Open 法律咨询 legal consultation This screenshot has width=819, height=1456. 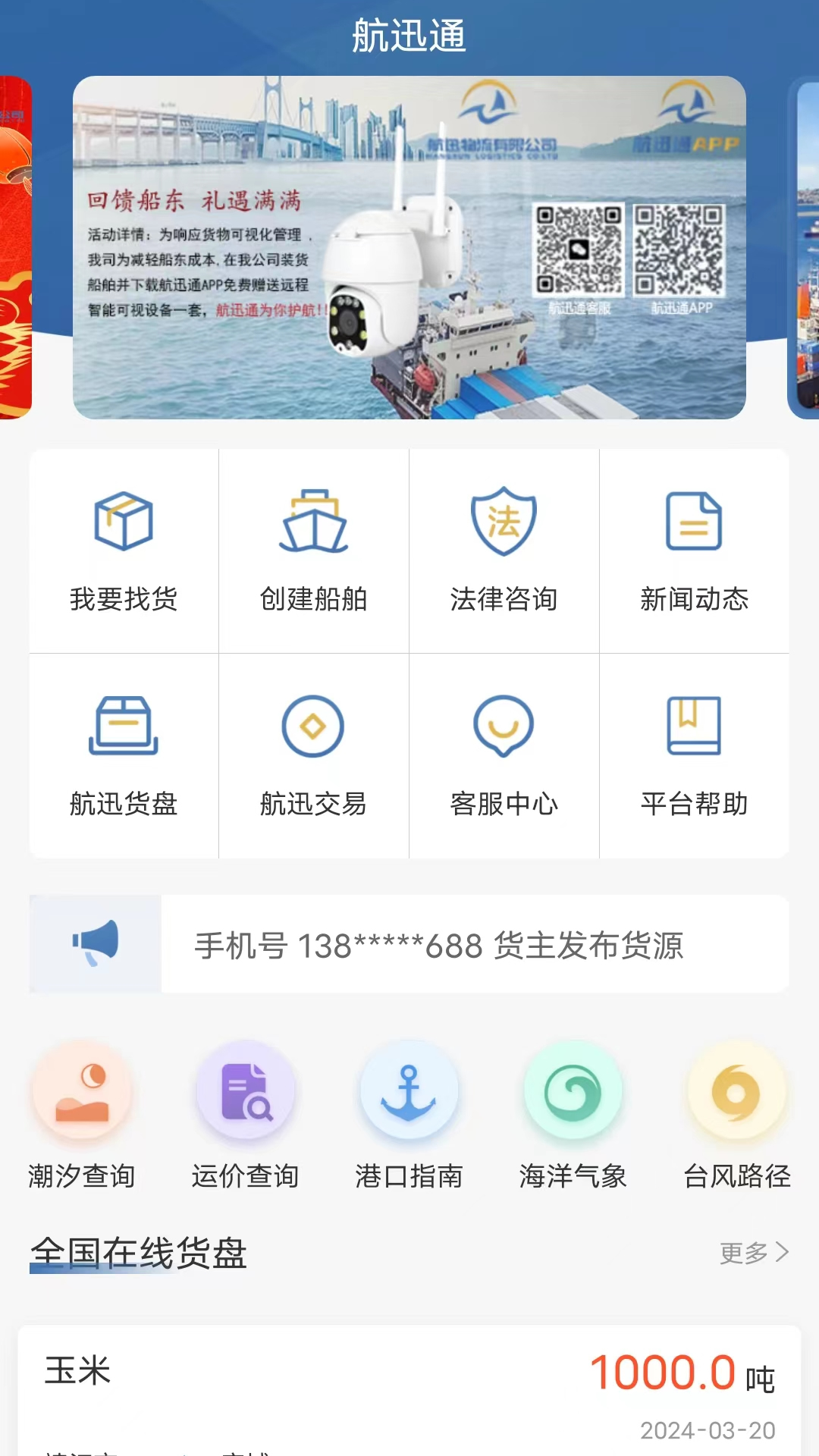(x=504, y=551)
